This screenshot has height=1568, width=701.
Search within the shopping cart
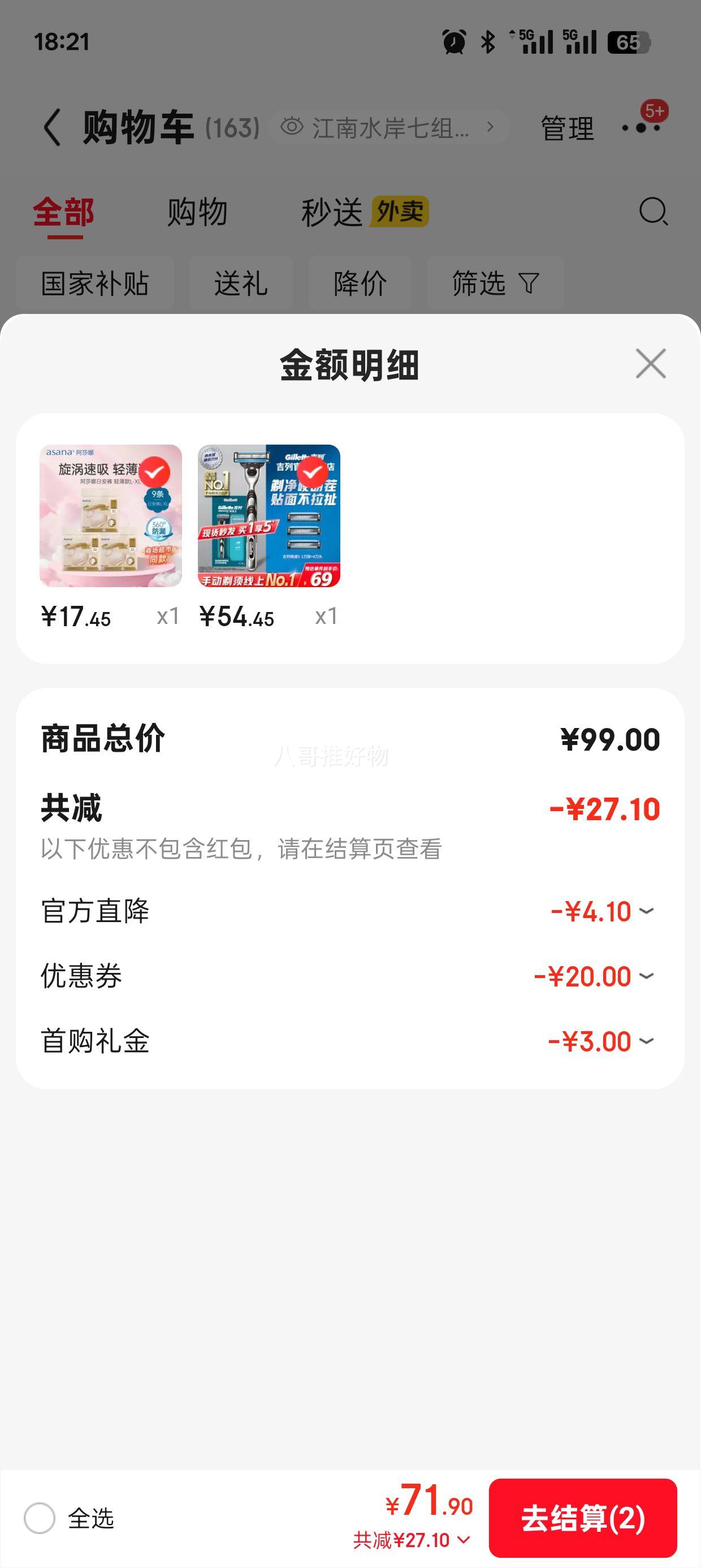[653, 212]
